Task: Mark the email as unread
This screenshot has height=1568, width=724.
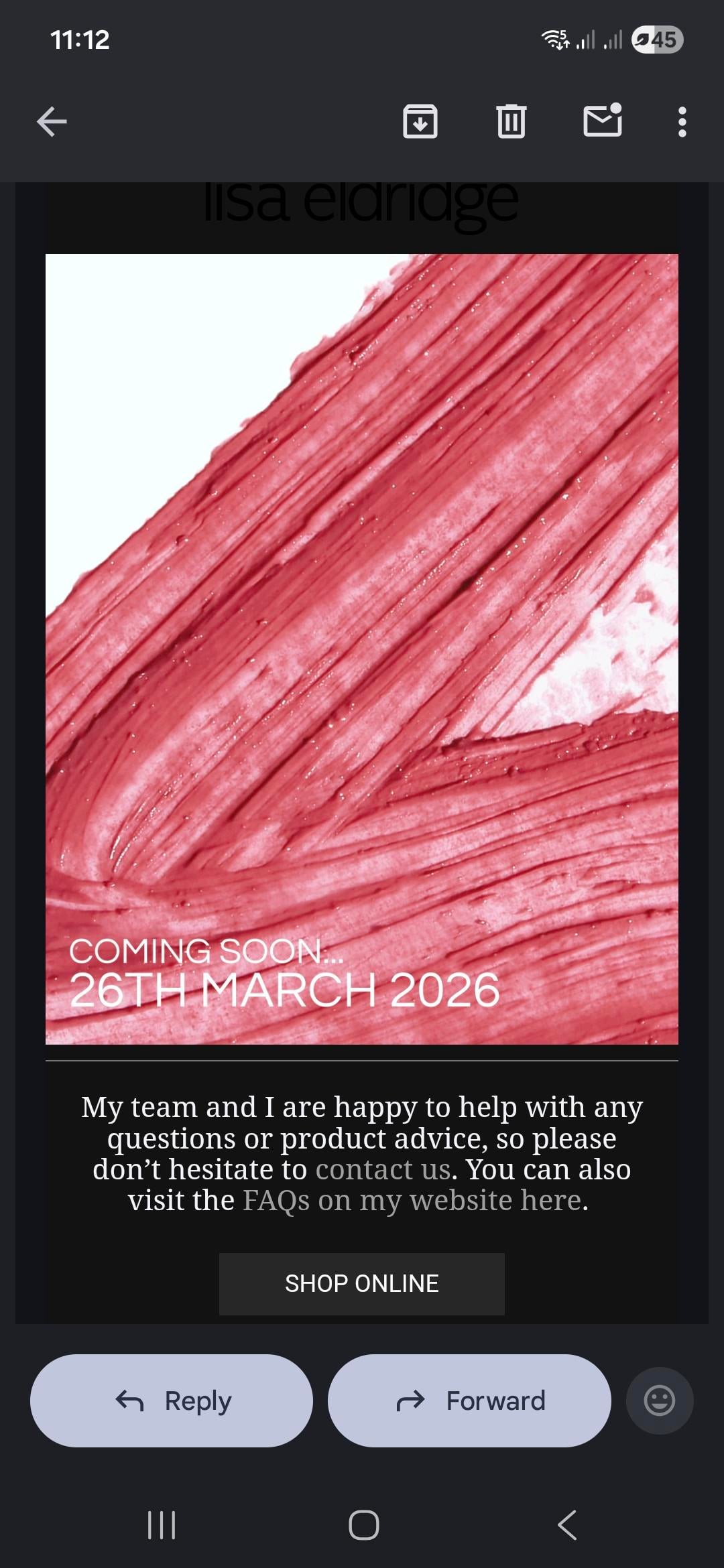Action: click(602, 121)
